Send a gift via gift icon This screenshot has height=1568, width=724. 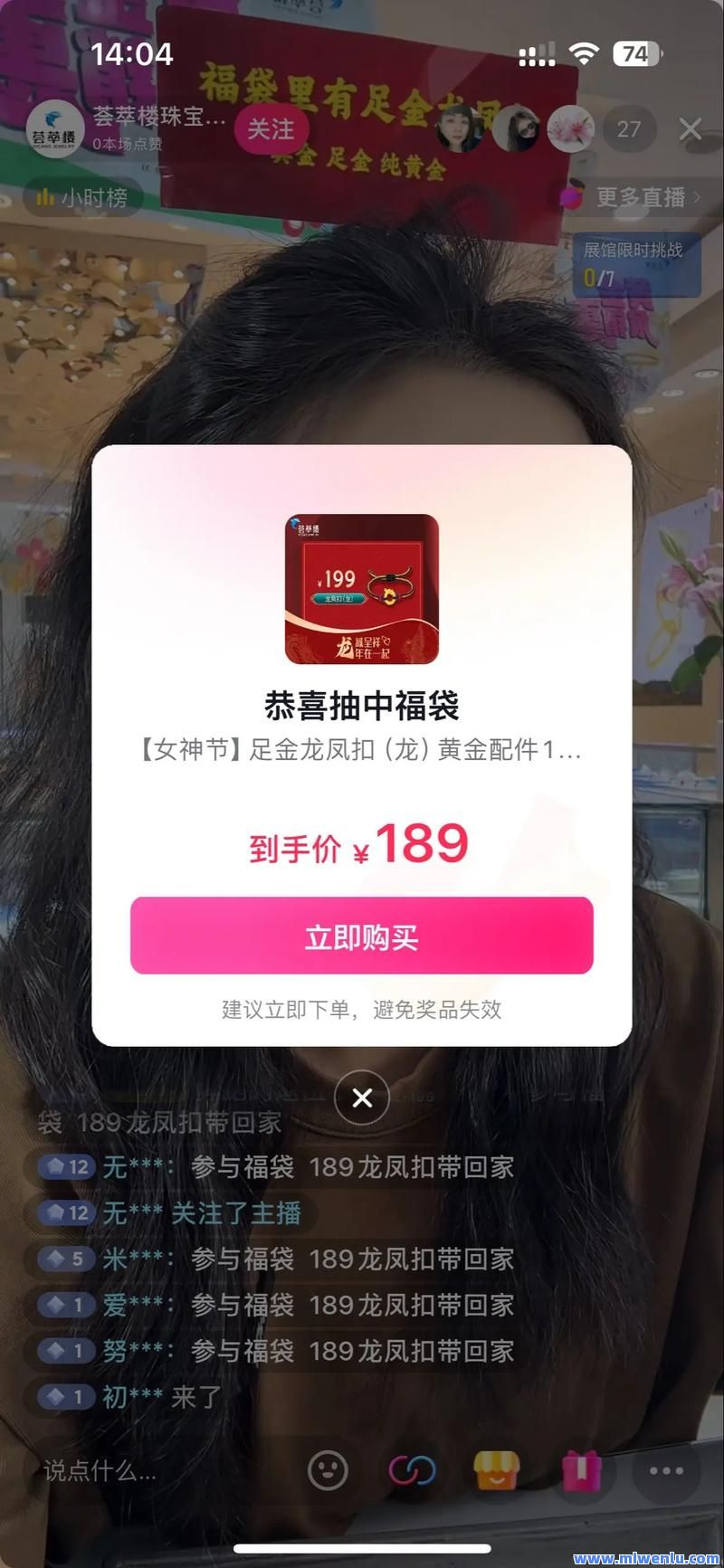point(582,1470)
